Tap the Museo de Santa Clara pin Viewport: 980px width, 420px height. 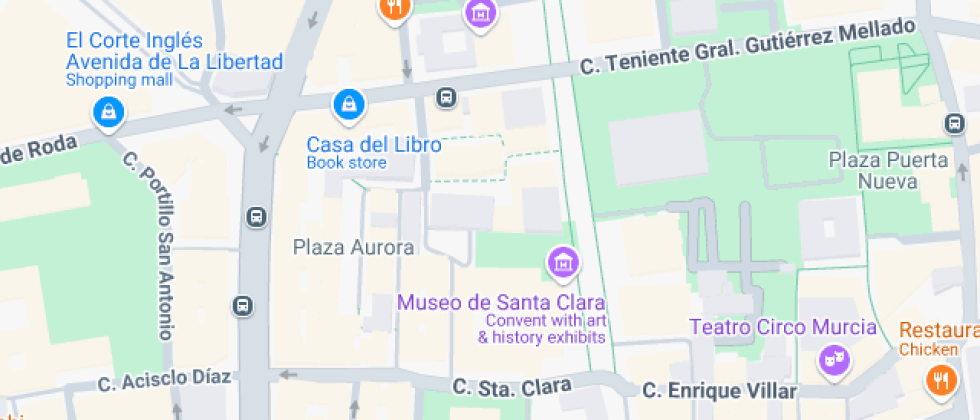tap(563, 263)
